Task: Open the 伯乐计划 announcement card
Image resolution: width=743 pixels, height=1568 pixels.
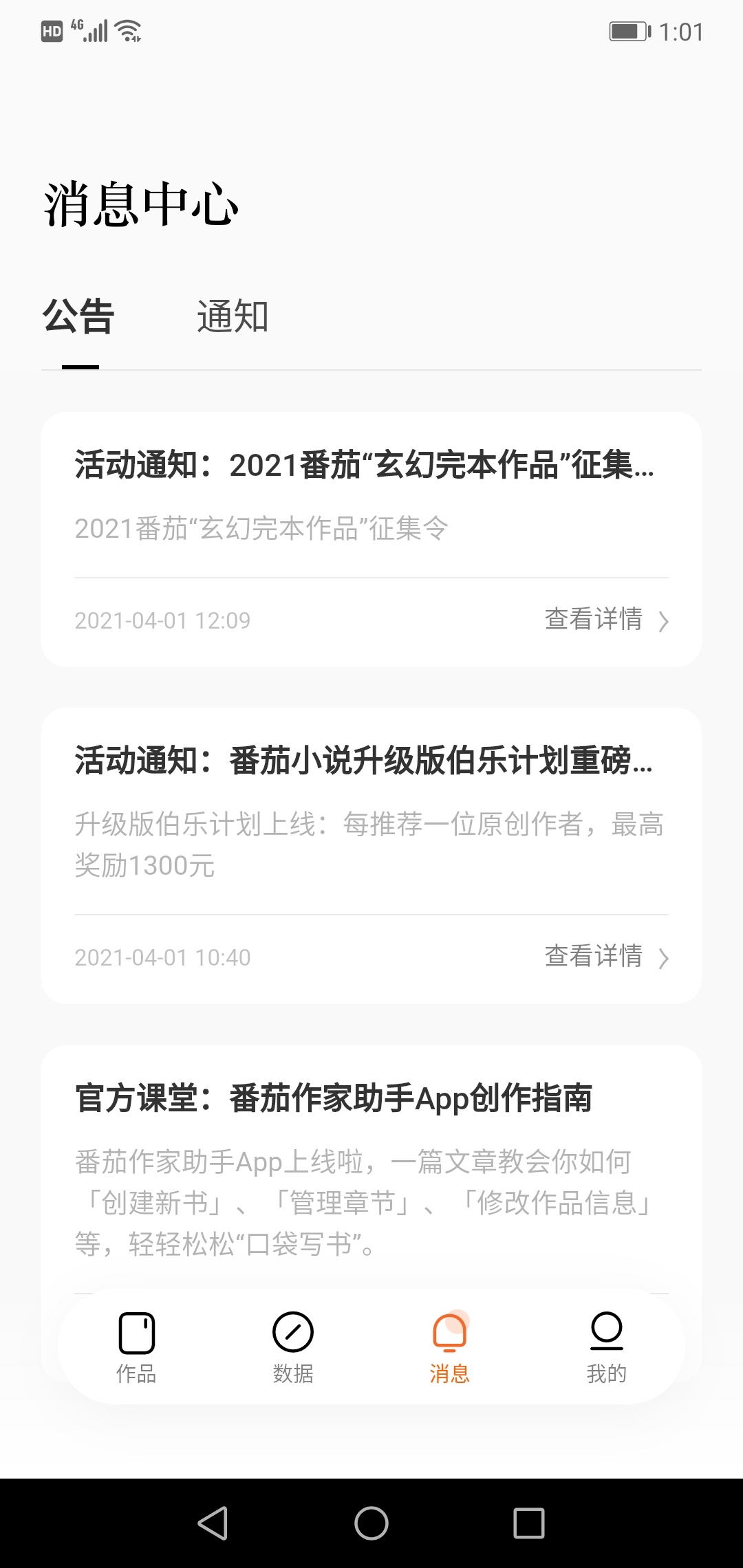Action: point(371,856)
